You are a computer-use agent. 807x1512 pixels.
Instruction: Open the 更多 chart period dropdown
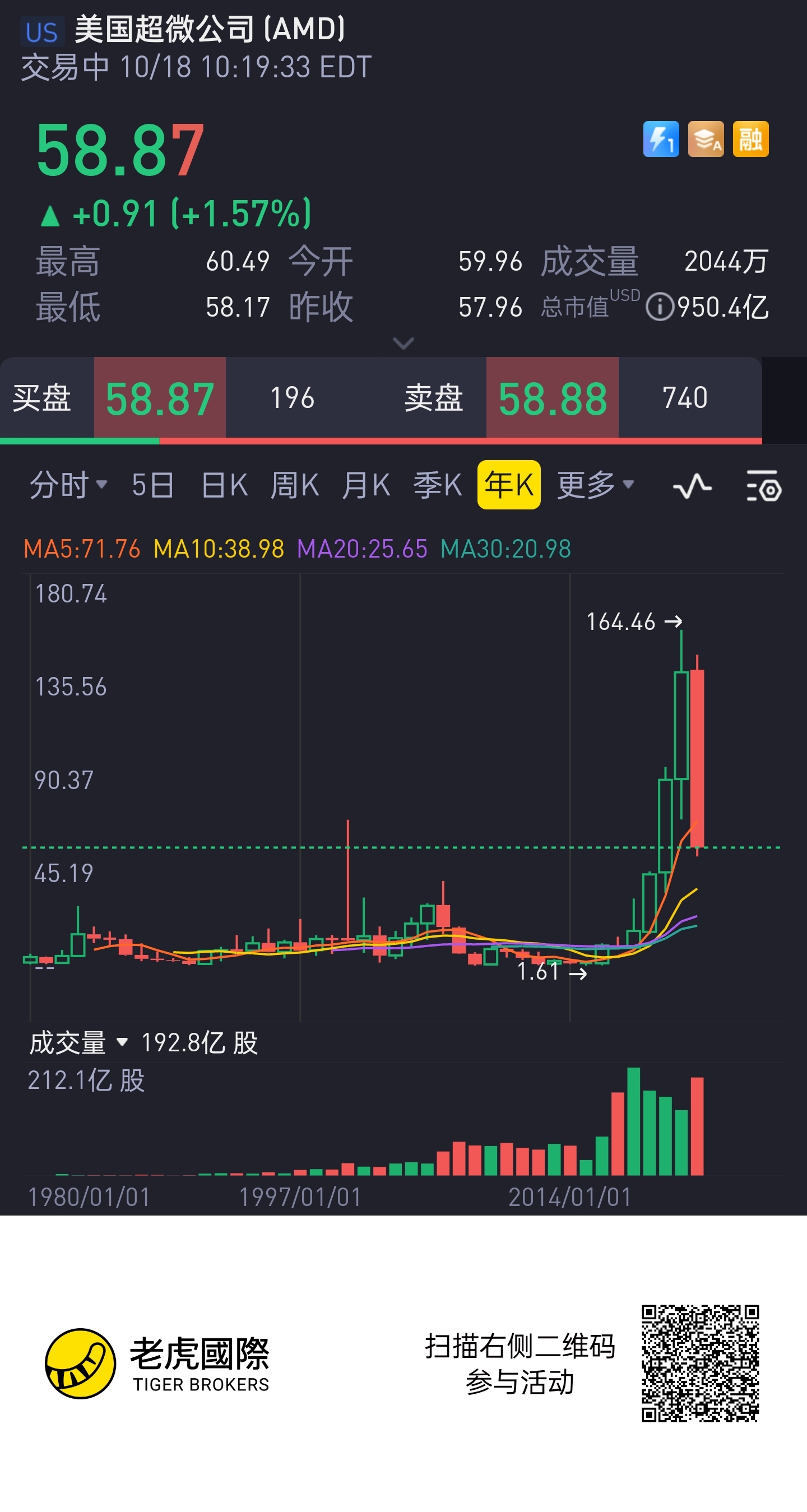pyautogui.click(x=595, y=485)
